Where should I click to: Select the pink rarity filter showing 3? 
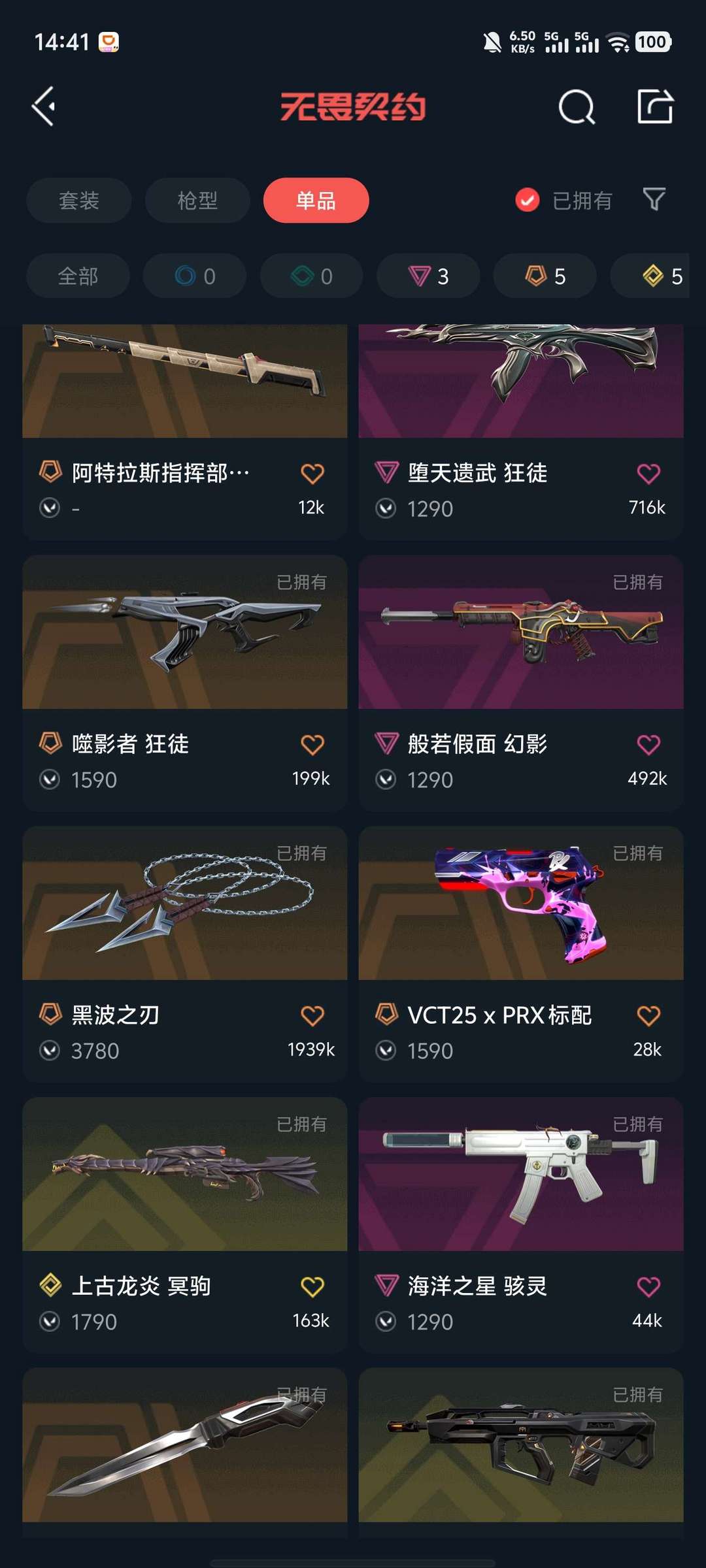point(428,276)
